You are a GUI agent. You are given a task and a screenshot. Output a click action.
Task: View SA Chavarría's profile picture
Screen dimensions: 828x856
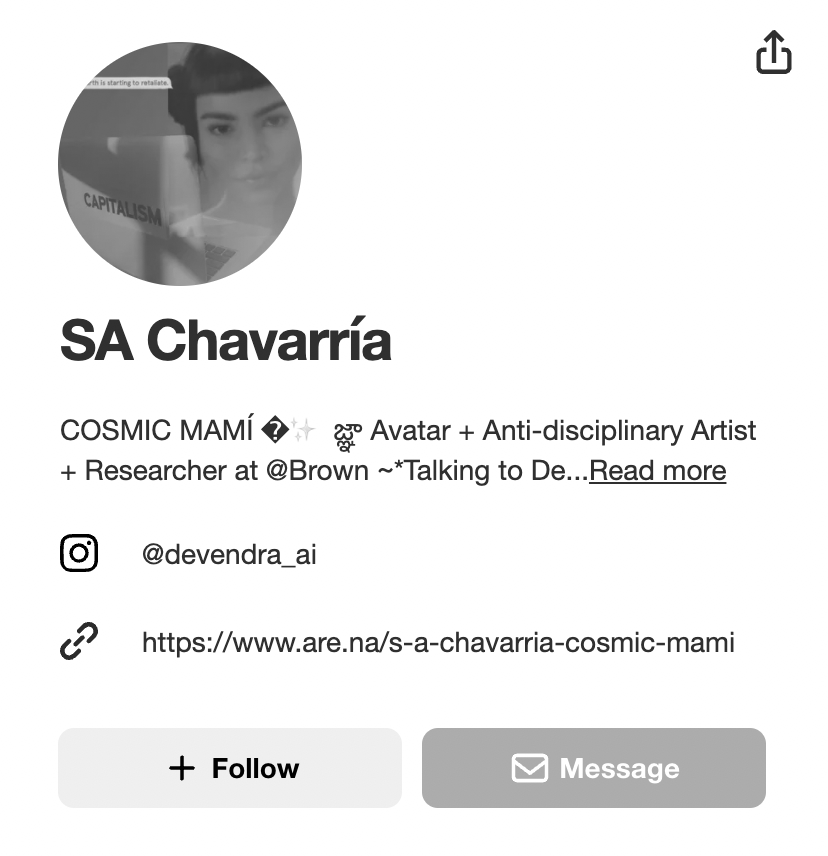coord(180,164)
